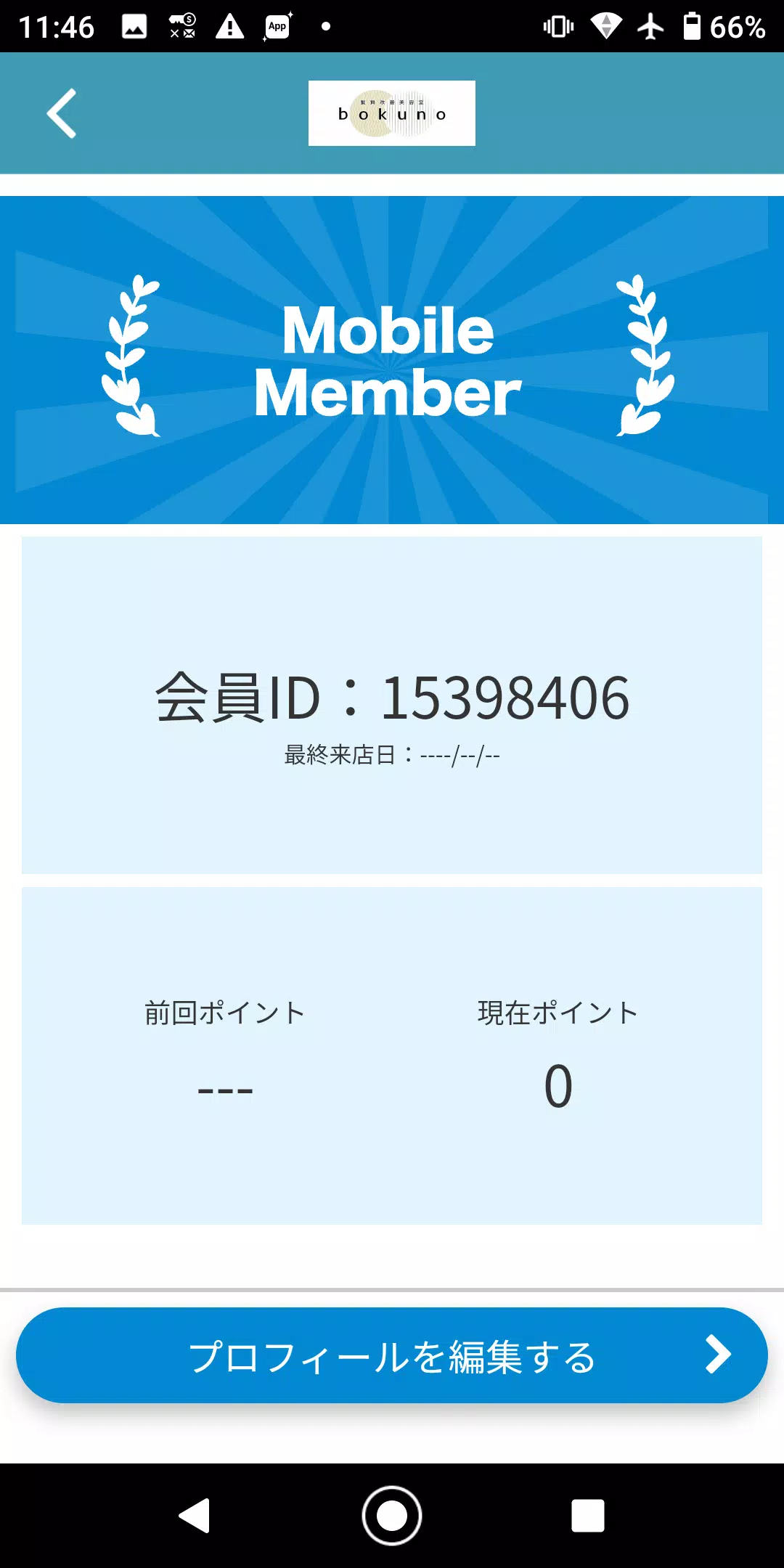Open プロフィールを編集する to edit profile
Viewport: 784px width, 1568px height.
[392, 1355]
